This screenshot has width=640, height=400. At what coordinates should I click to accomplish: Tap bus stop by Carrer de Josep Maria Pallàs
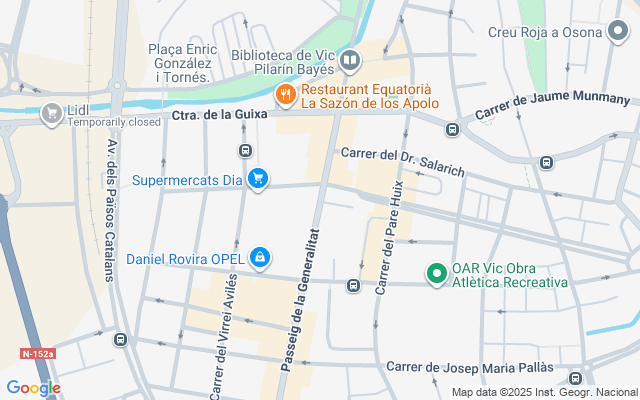tap(576, 378)
